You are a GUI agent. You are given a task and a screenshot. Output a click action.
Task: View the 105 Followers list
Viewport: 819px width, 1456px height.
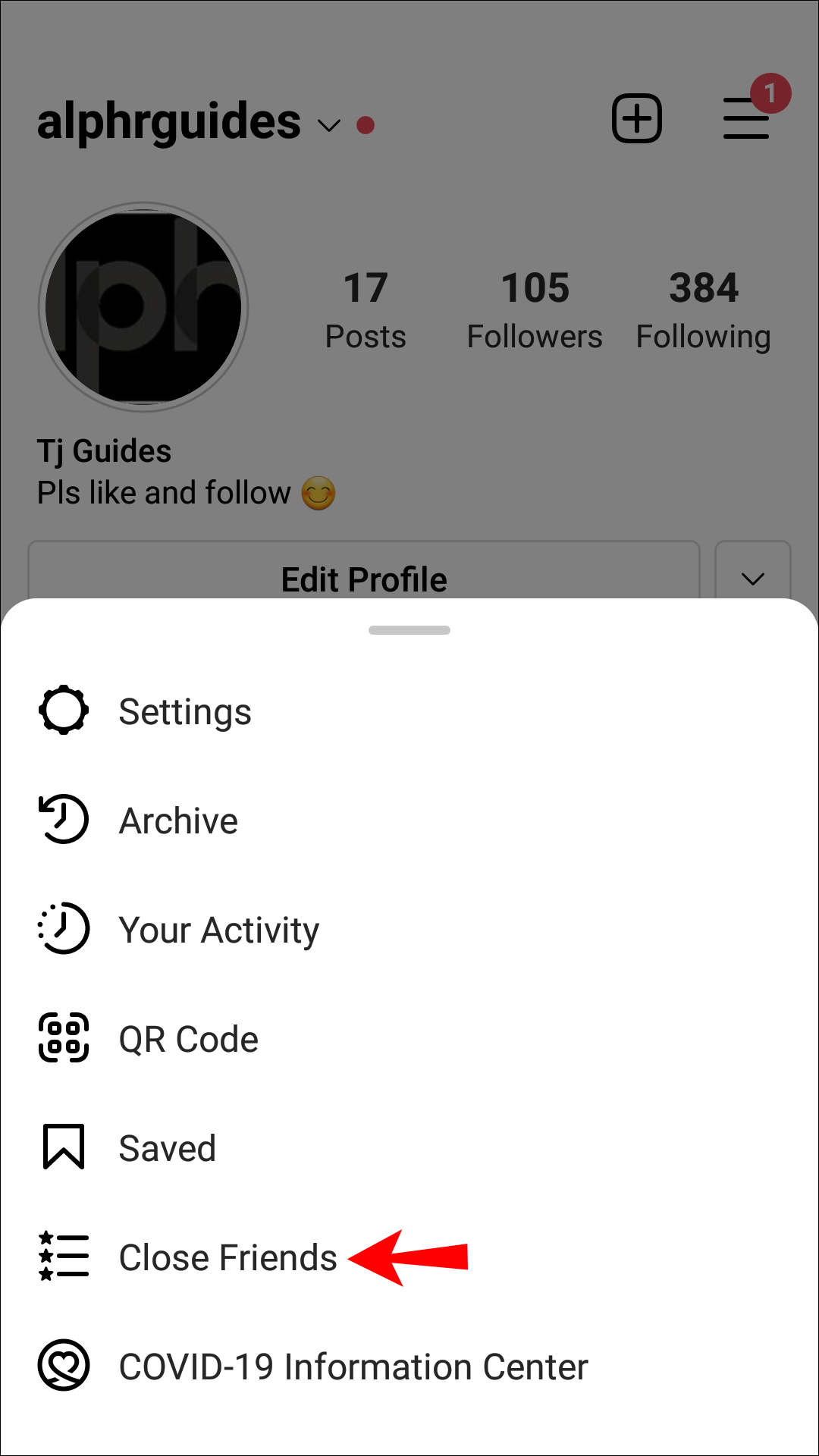(x=535, y=311)
